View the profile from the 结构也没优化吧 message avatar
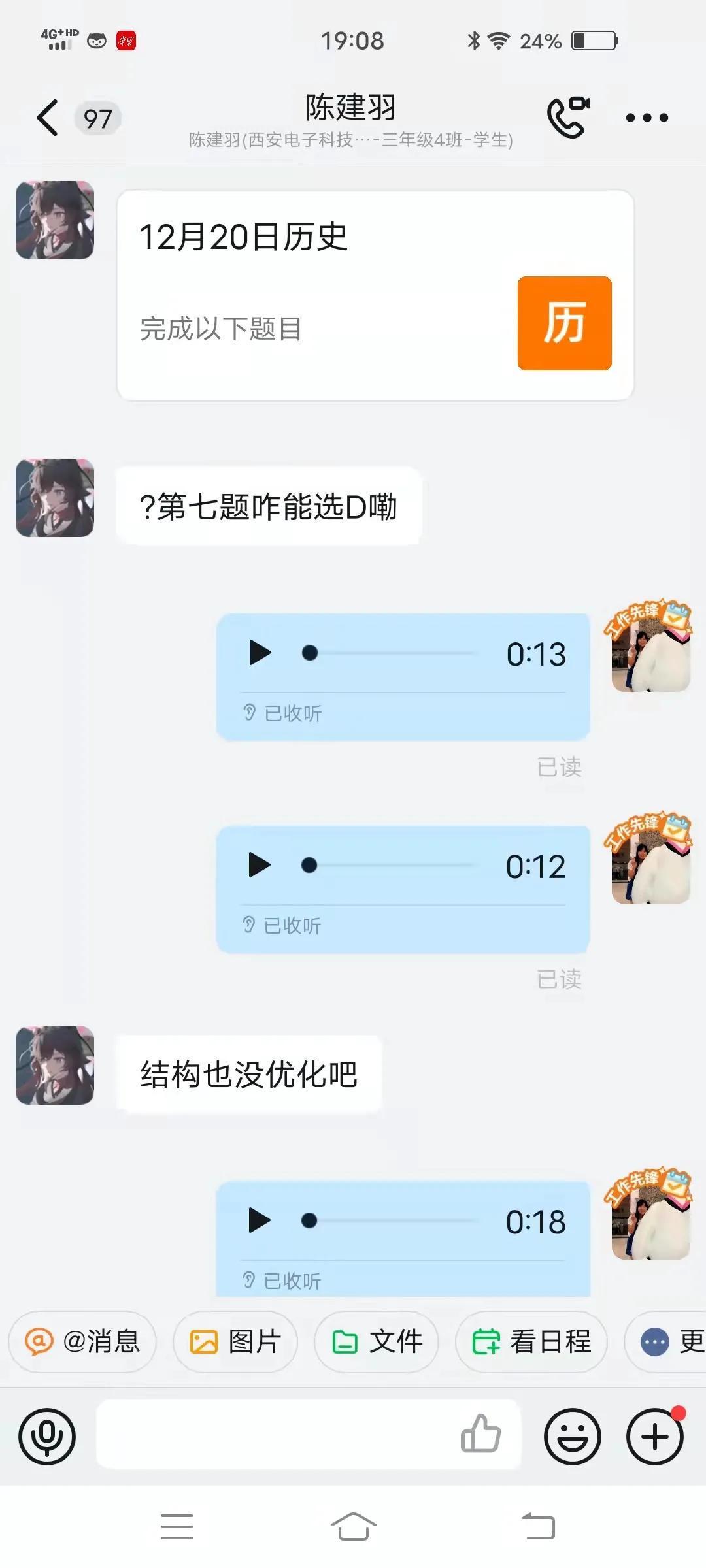 [55, 1066]
